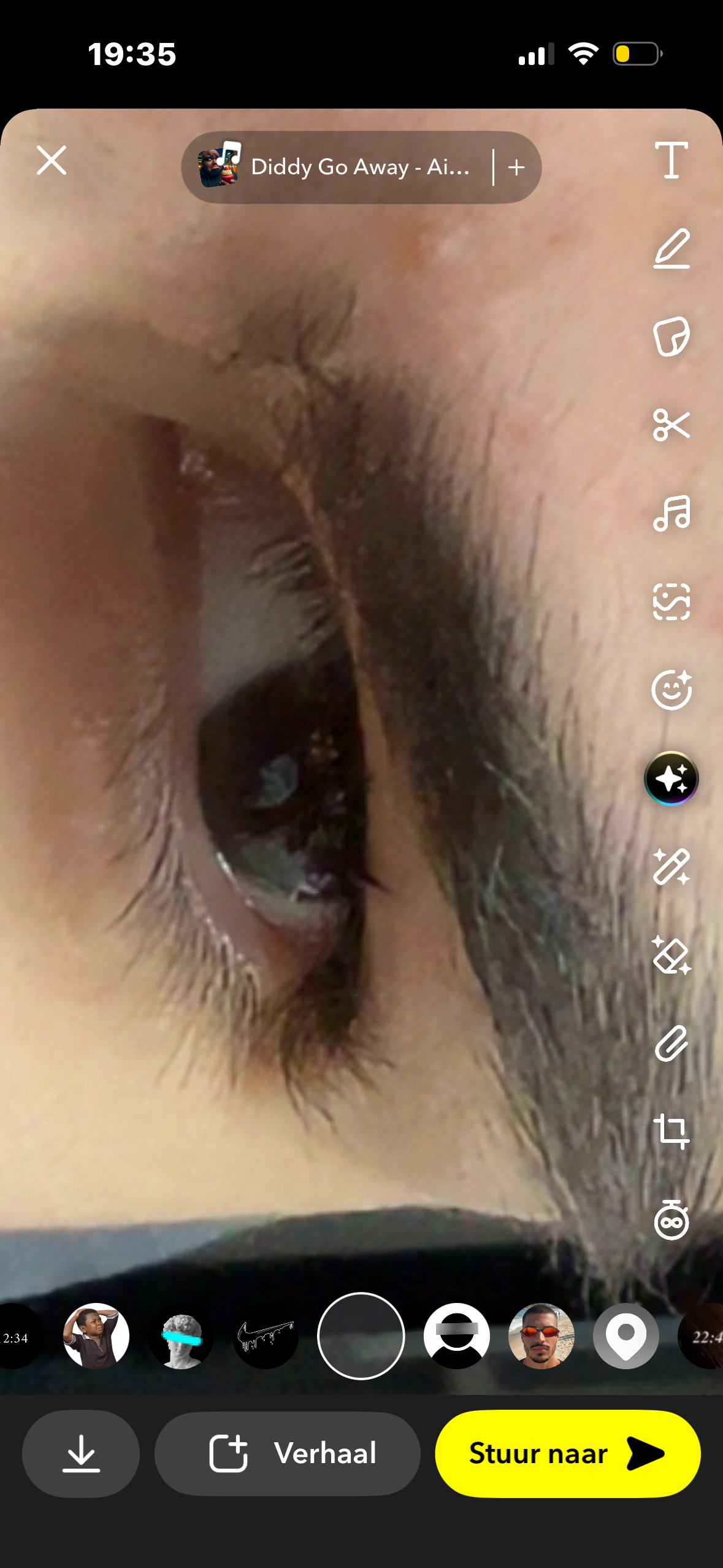This screenshot has width=723, height=1568.
Task: Save the snap with the download button
Action: point(81,1453)
